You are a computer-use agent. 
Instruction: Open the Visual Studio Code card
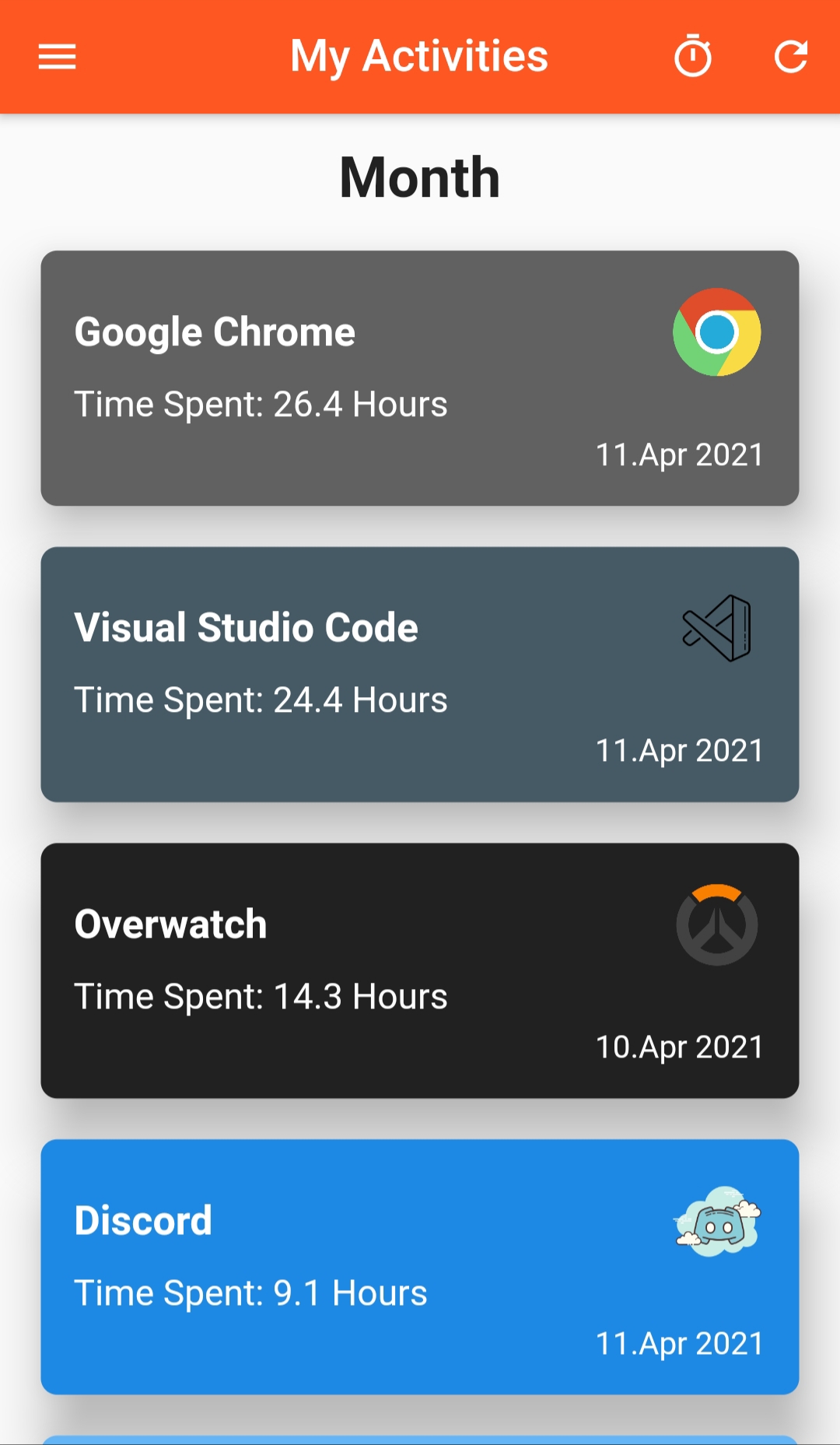[420, 675]
